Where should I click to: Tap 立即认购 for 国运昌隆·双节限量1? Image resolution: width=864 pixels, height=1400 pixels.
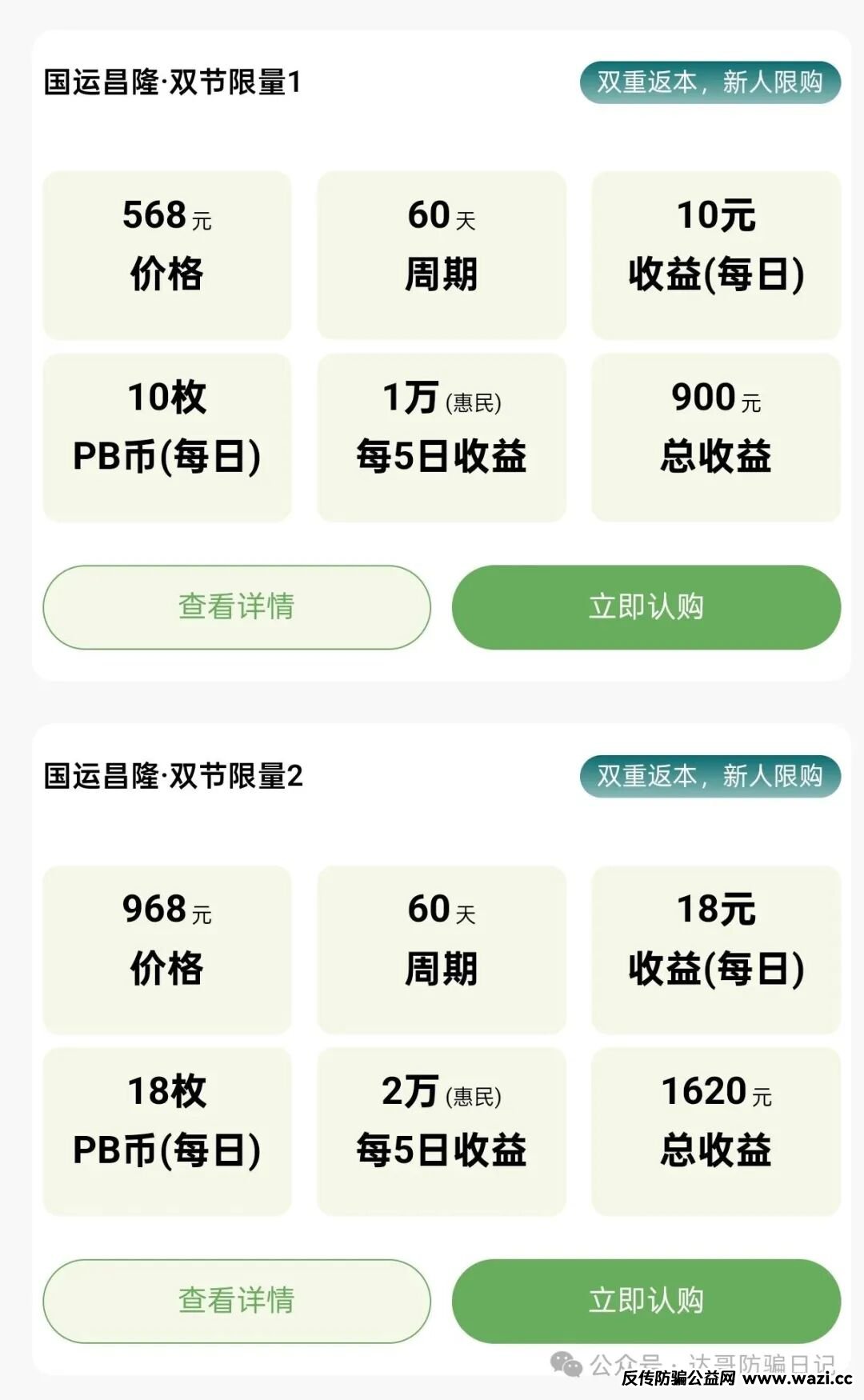pyautogui.click(x=646, y=606)
